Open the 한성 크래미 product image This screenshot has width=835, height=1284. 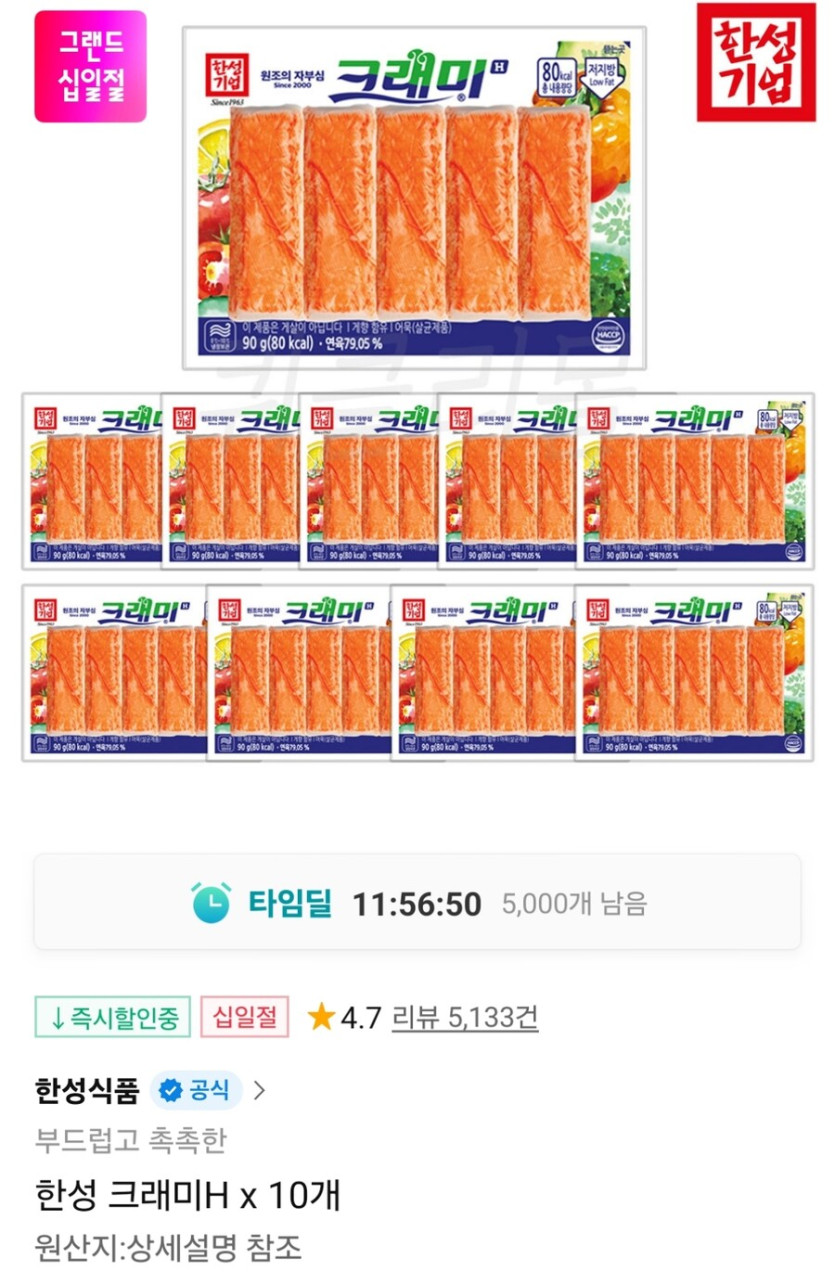[417, 396]
